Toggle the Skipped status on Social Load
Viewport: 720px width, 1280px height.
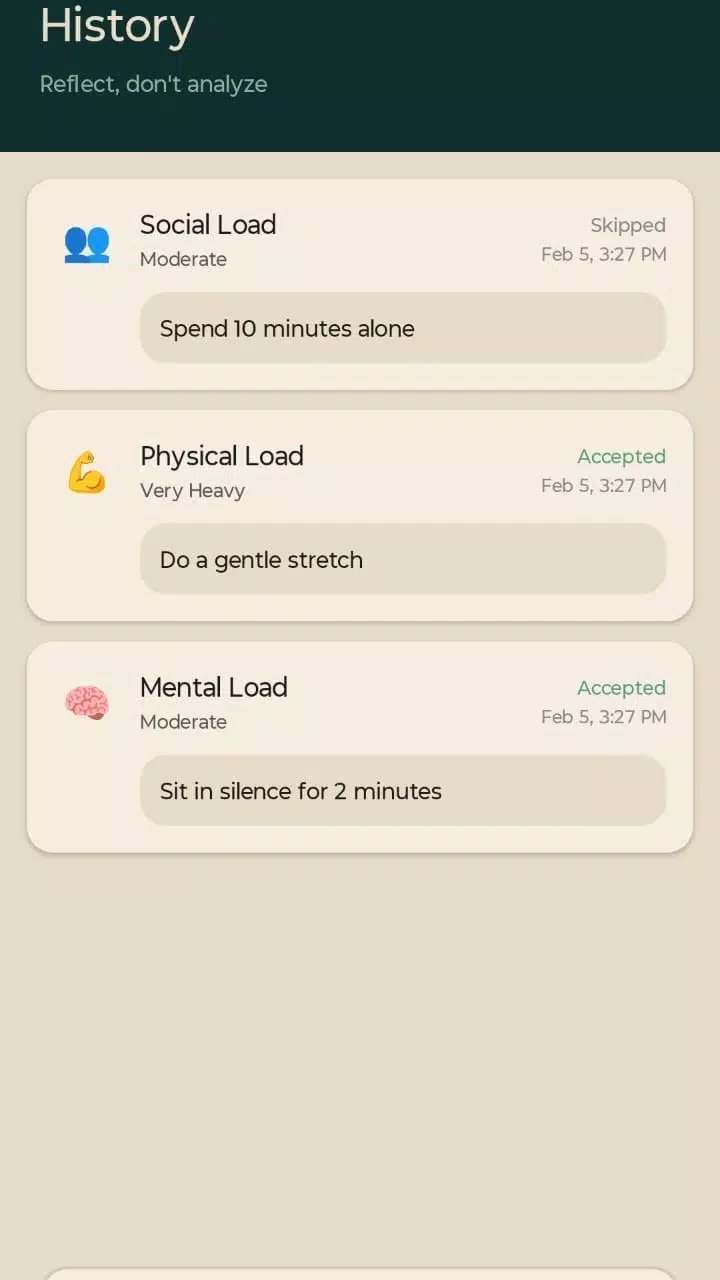[628, 225]
